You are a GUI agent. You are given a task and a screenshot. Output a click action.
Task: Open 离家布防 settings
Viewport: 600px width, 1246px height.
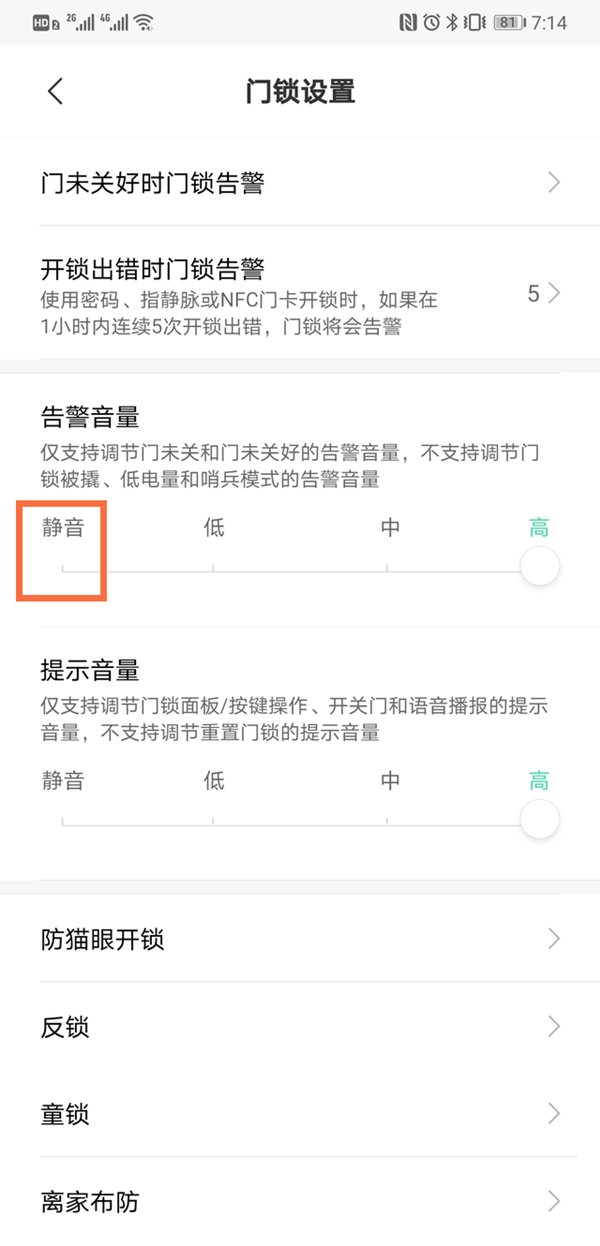pyautogui.click(x=300, y=1201)
